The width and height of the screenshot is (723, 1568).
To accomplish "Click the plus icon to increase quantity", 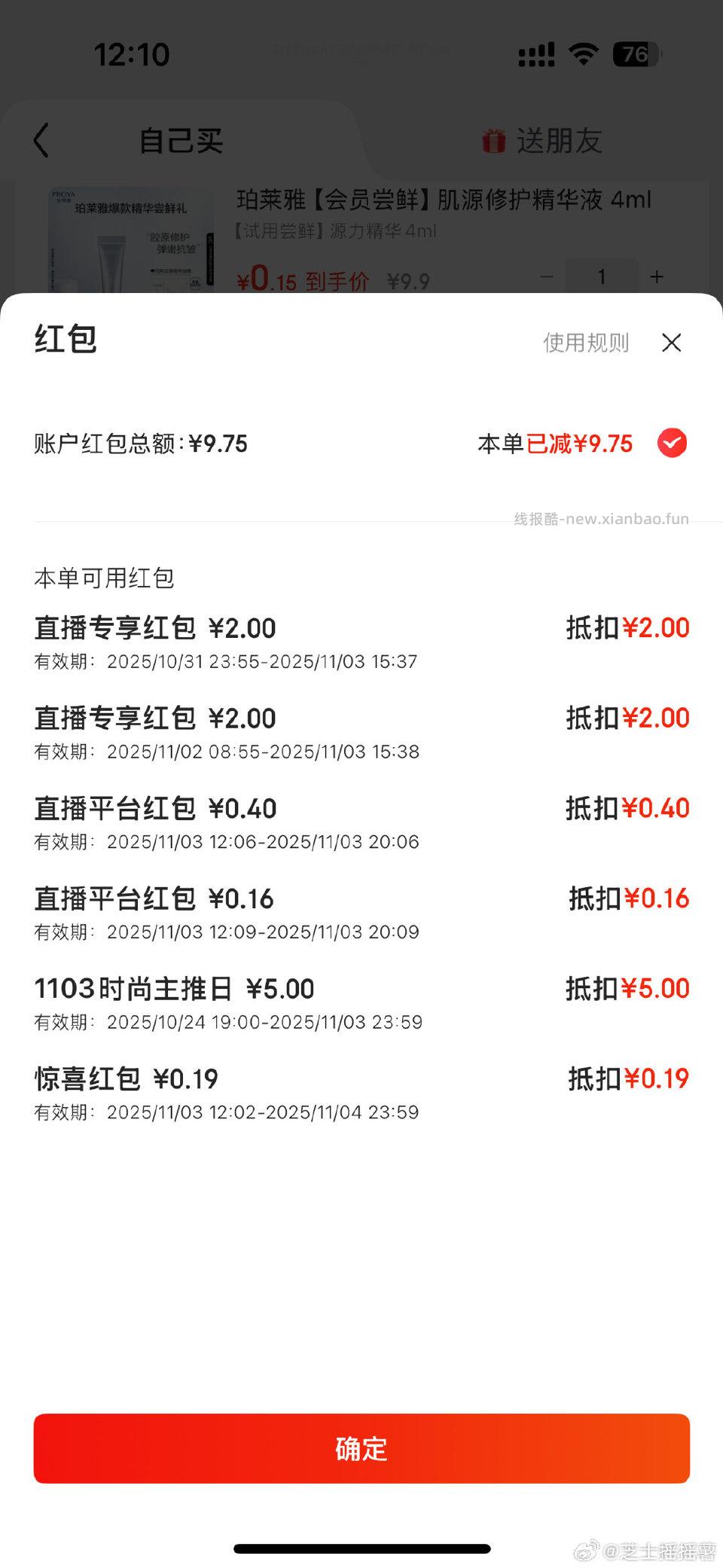I will [x=657, y=277].
